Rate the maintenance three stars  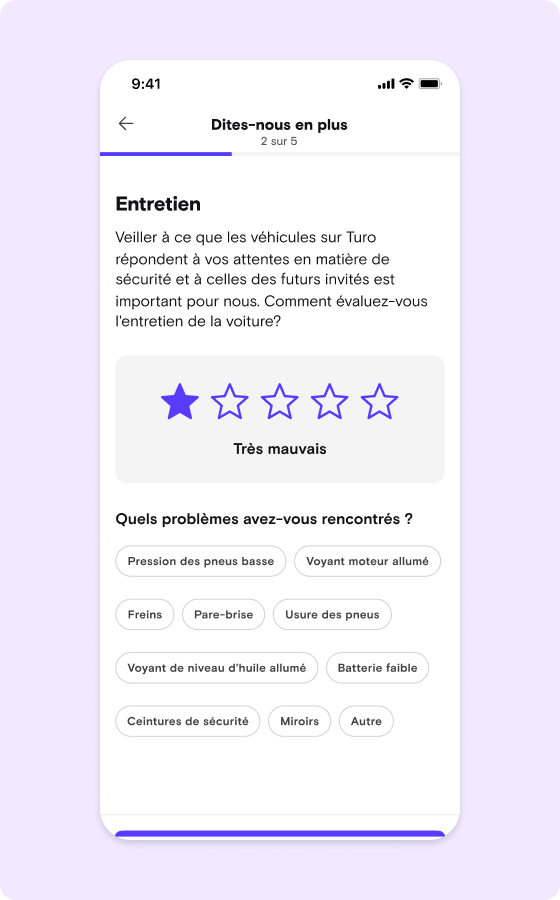click(x=279, y=401)
